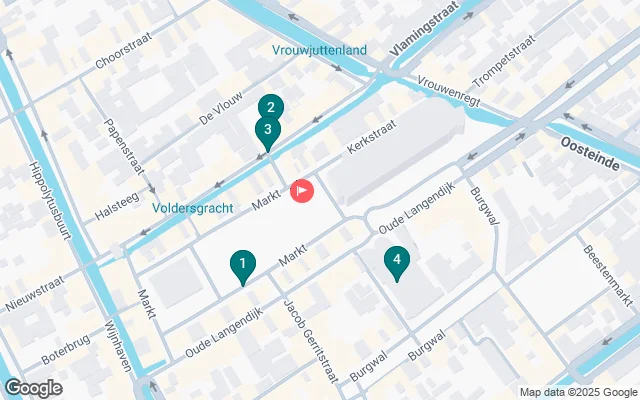Choose map marker number 4
The width and height of the screenshot is (640, 400).
(x=397, y=262)
